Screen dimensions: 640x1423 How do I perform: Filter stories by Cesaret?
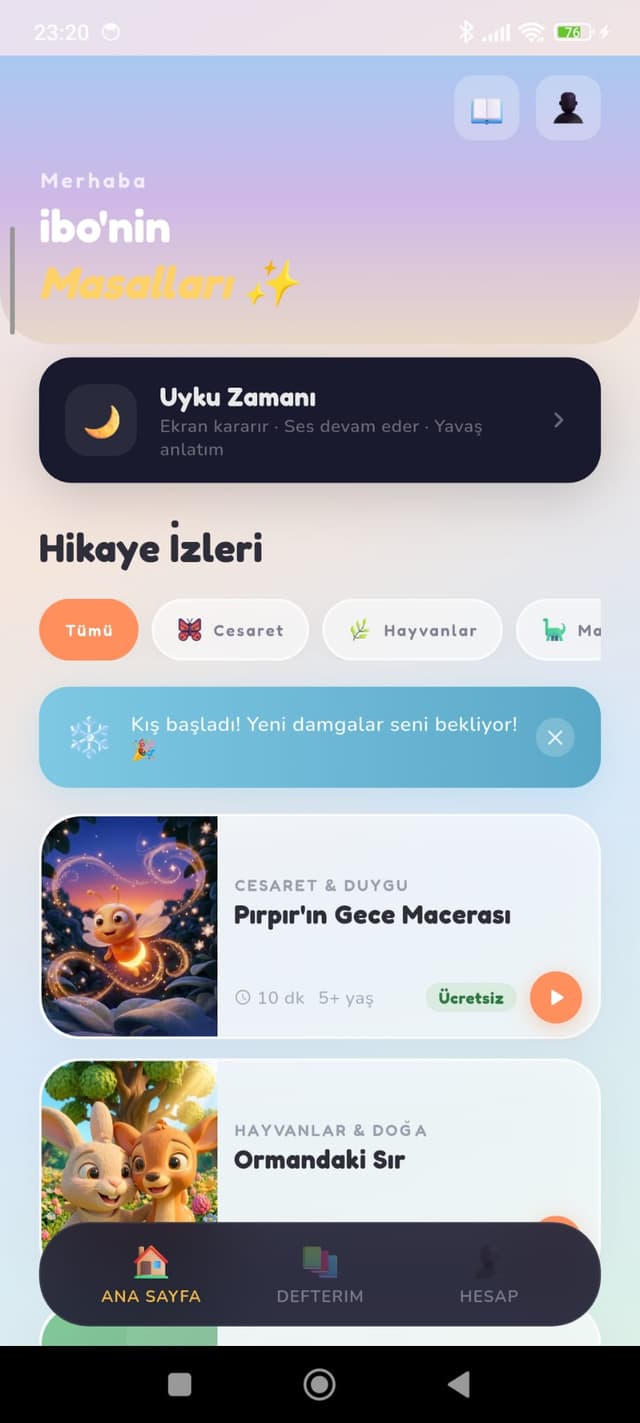click(x=230, y=630)
